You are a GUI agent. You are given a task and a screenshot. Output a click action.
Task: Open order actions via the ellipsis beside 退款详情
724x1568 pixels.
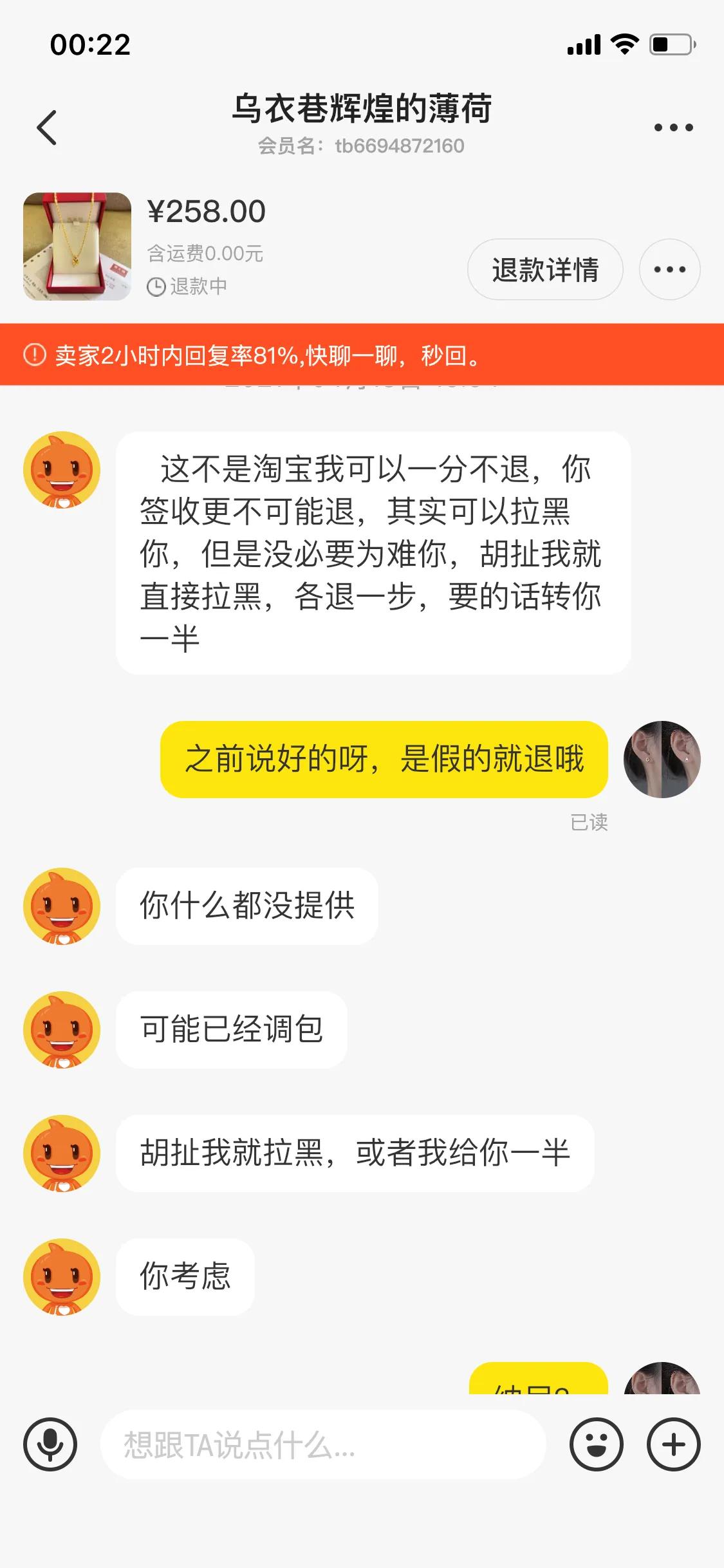click(669, 270)
